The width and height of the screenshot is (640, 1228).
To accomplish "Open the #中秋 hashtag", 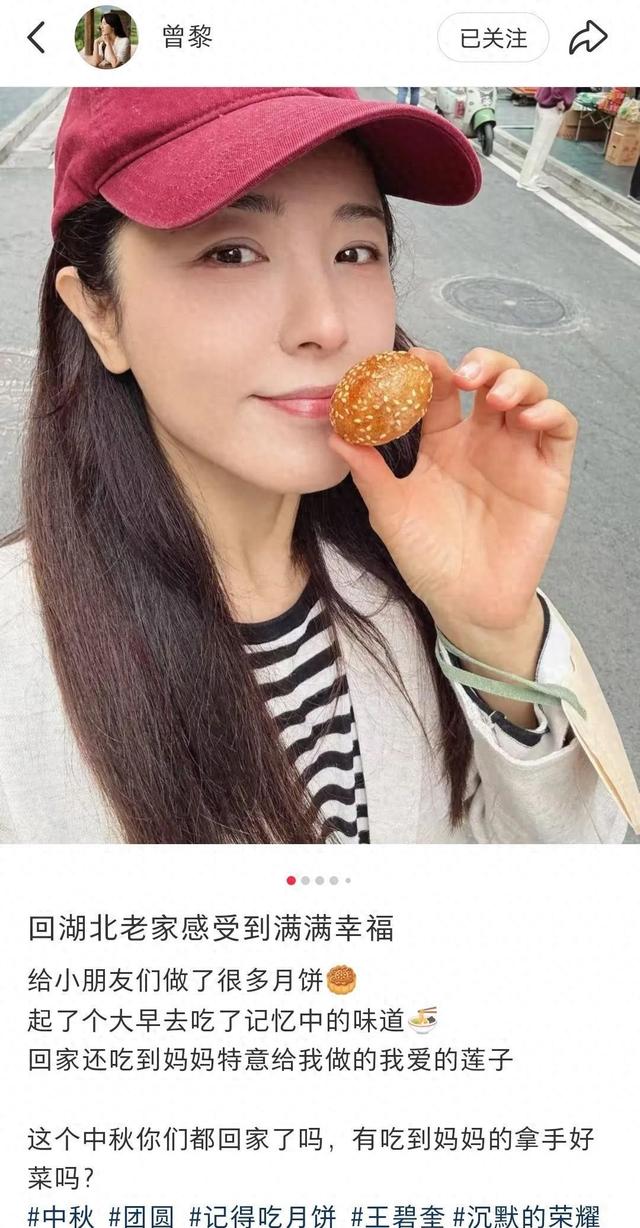I will tap(60, 1215).
